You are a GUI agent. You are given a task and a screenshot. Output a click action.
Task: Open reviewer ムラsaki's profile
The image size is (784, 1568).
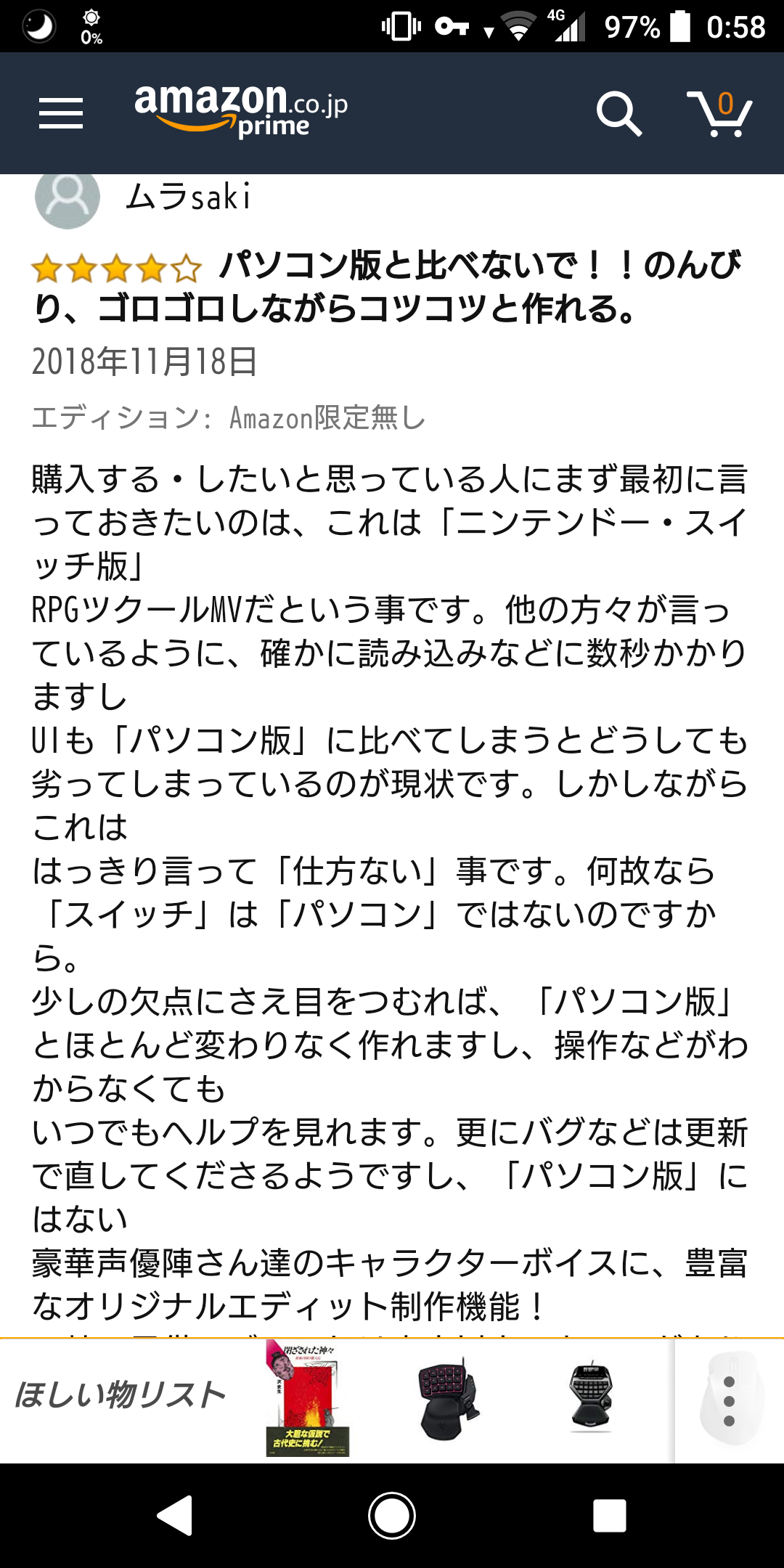point(144,197)
